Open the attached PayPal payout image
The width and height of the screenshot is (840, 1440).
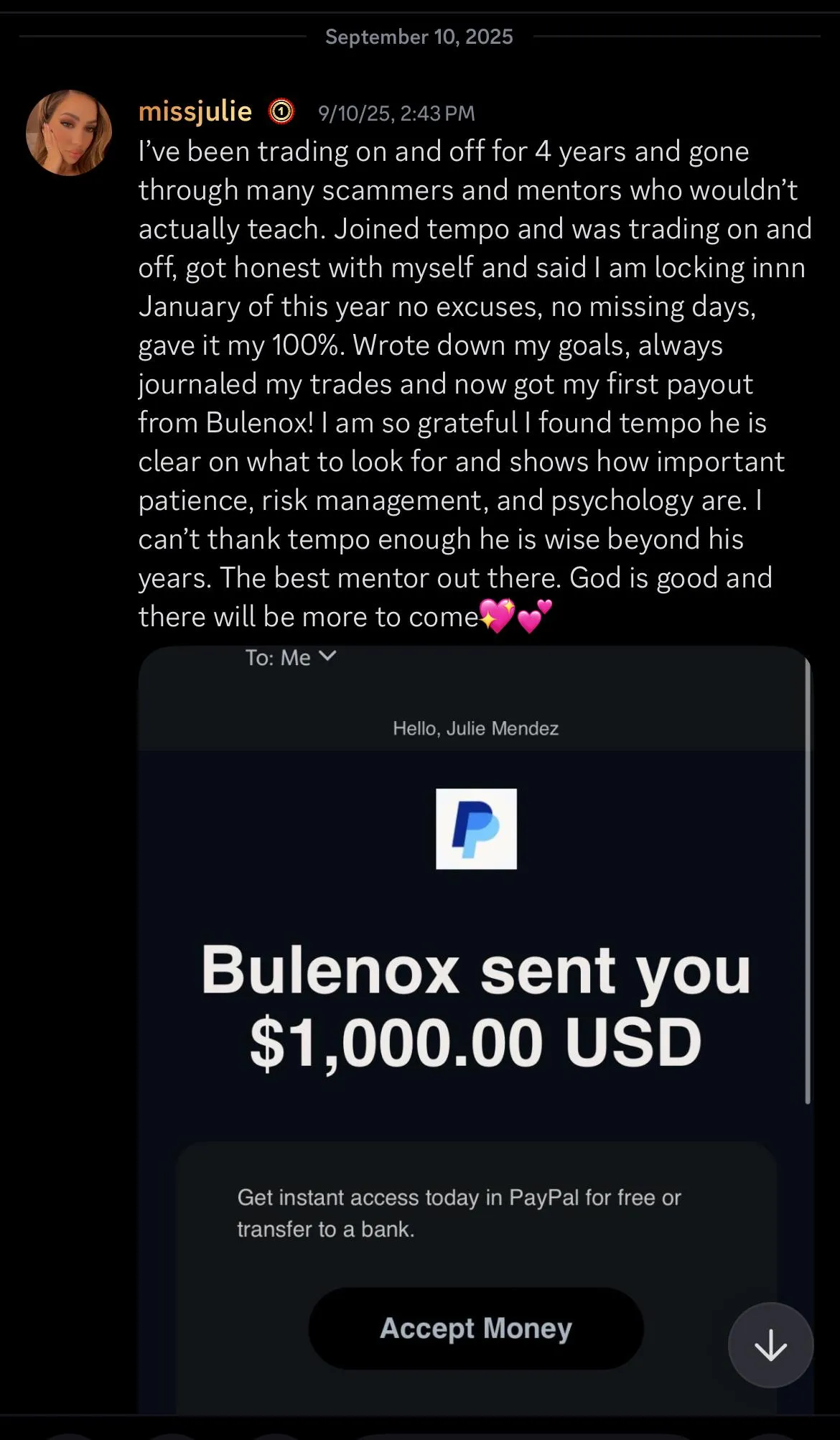[475, 1030]
